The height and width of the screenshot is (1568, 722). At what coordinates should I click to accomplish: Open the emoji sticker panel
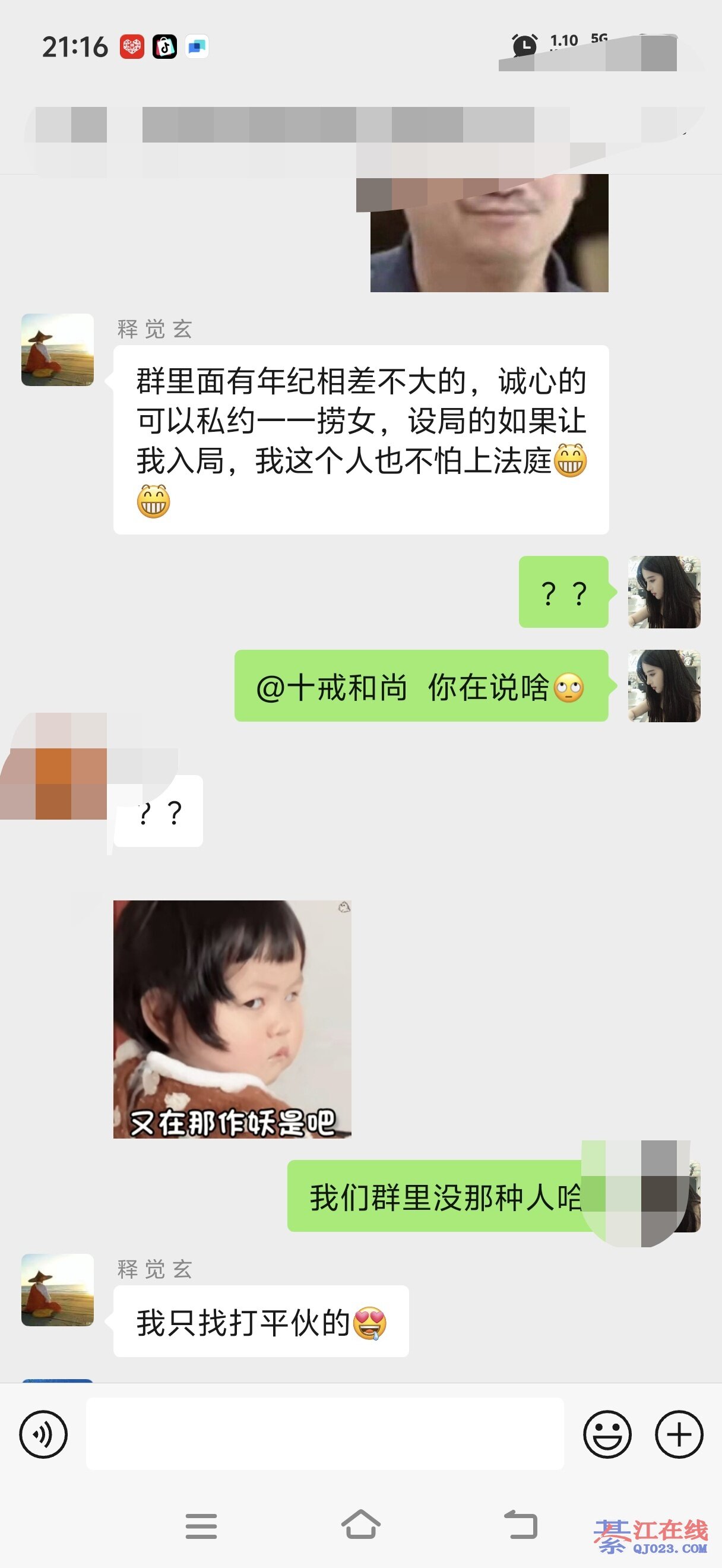pos(607,1434)
